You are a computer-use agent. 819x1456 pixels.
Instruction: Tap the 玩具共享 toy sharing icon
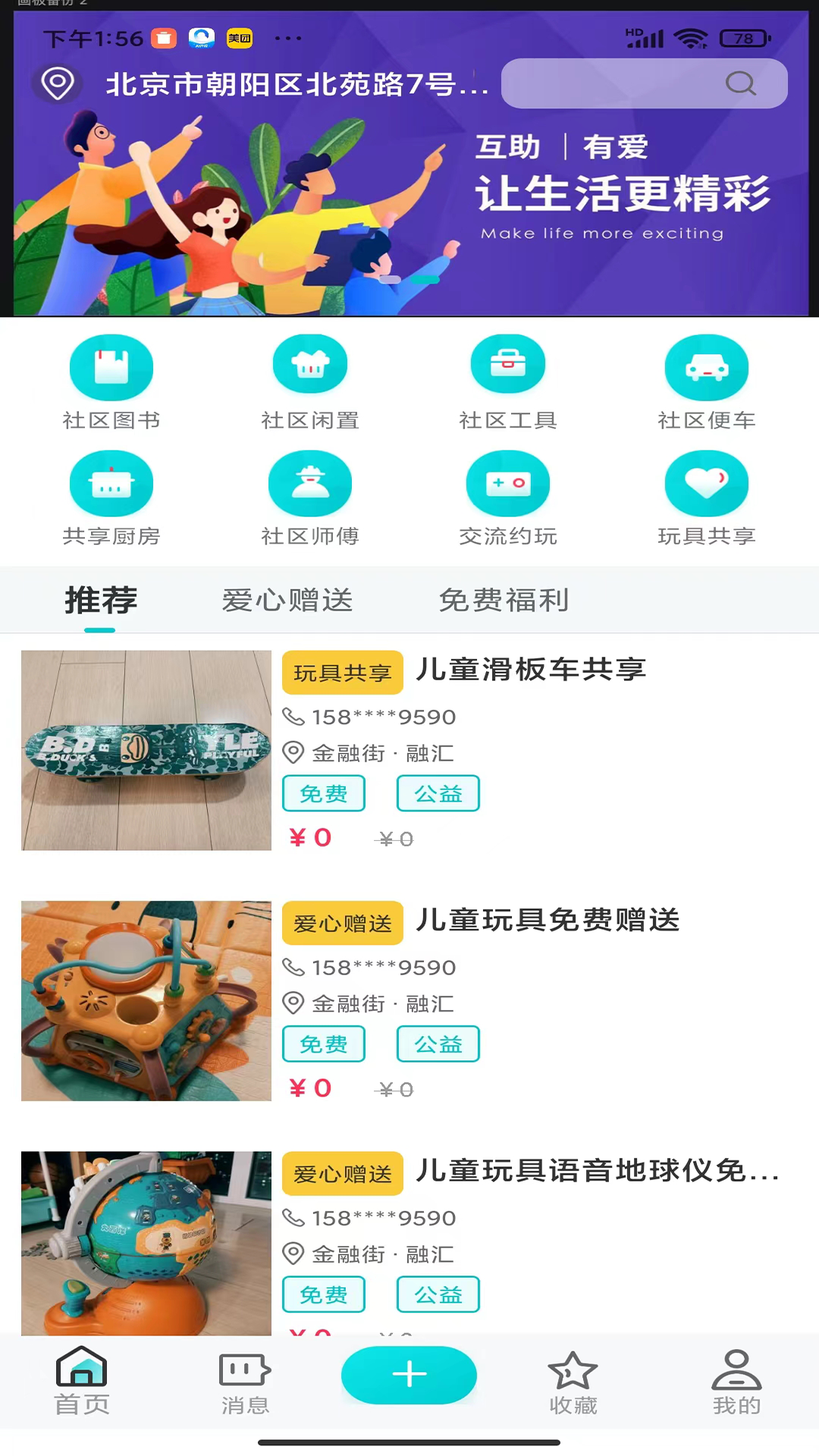point(707,498)
